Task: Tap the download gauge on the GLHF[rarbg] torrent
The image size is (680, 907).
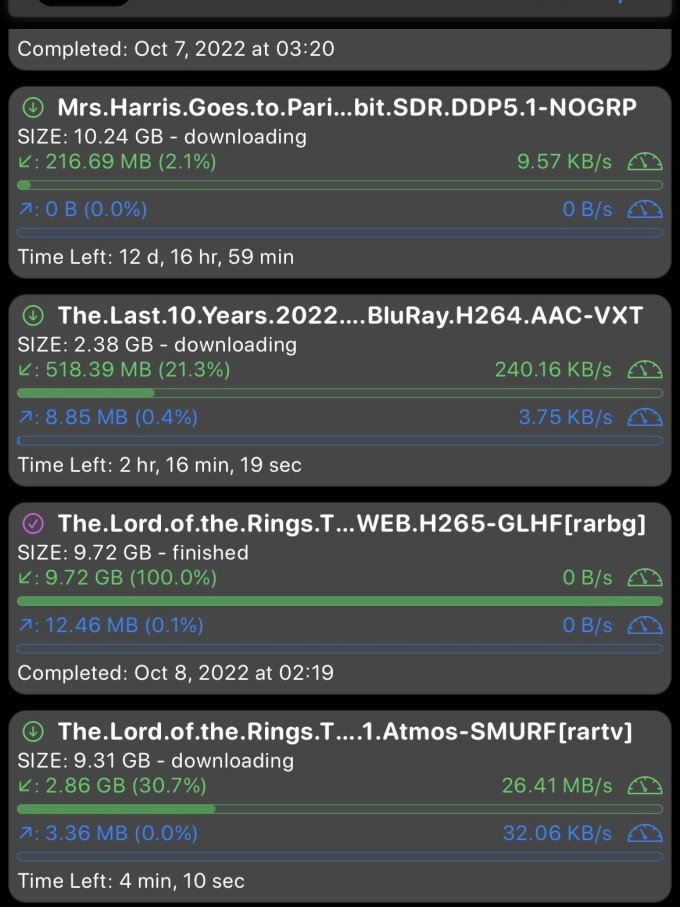Action: [645, 578]
